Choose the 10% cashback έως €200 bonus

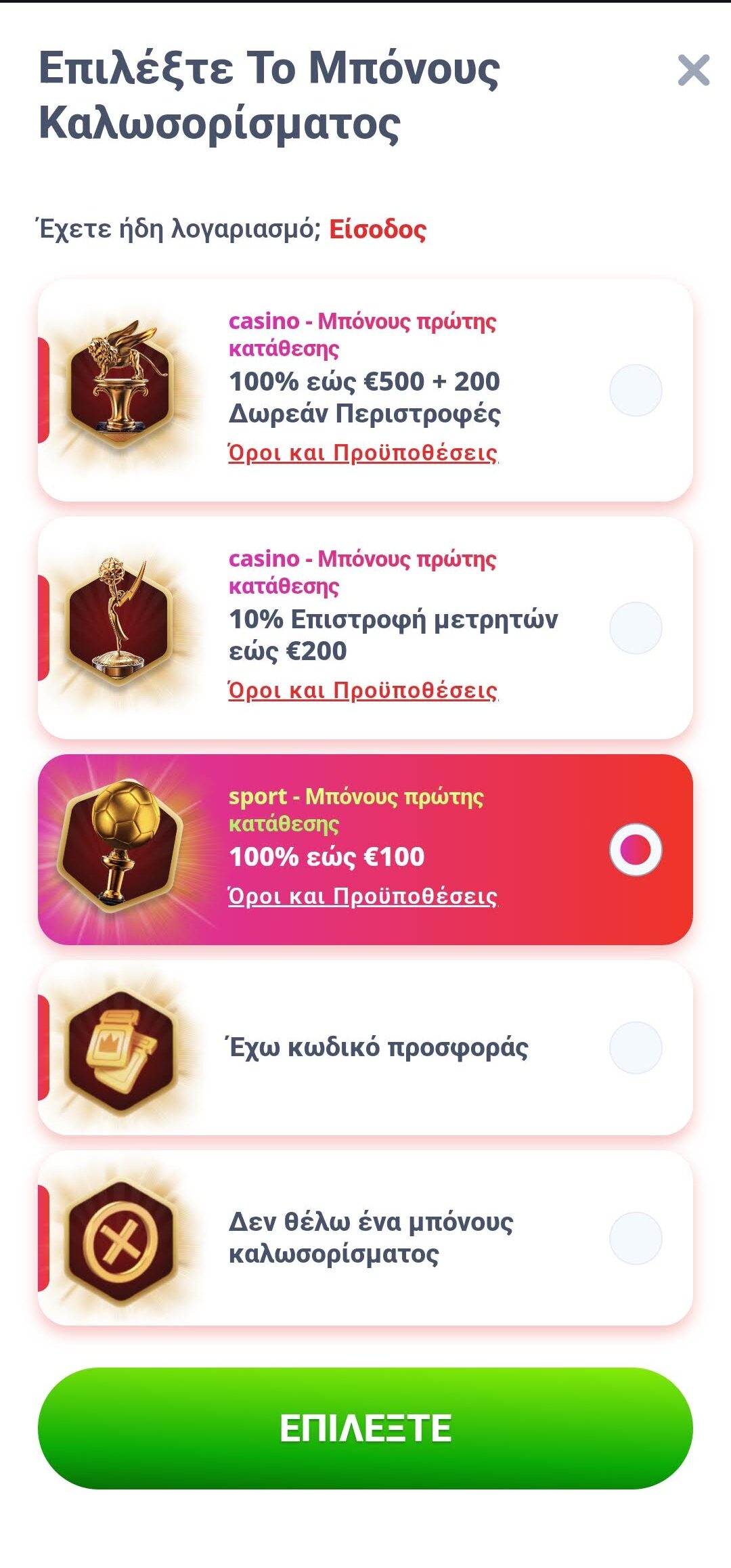pos(635,628)
